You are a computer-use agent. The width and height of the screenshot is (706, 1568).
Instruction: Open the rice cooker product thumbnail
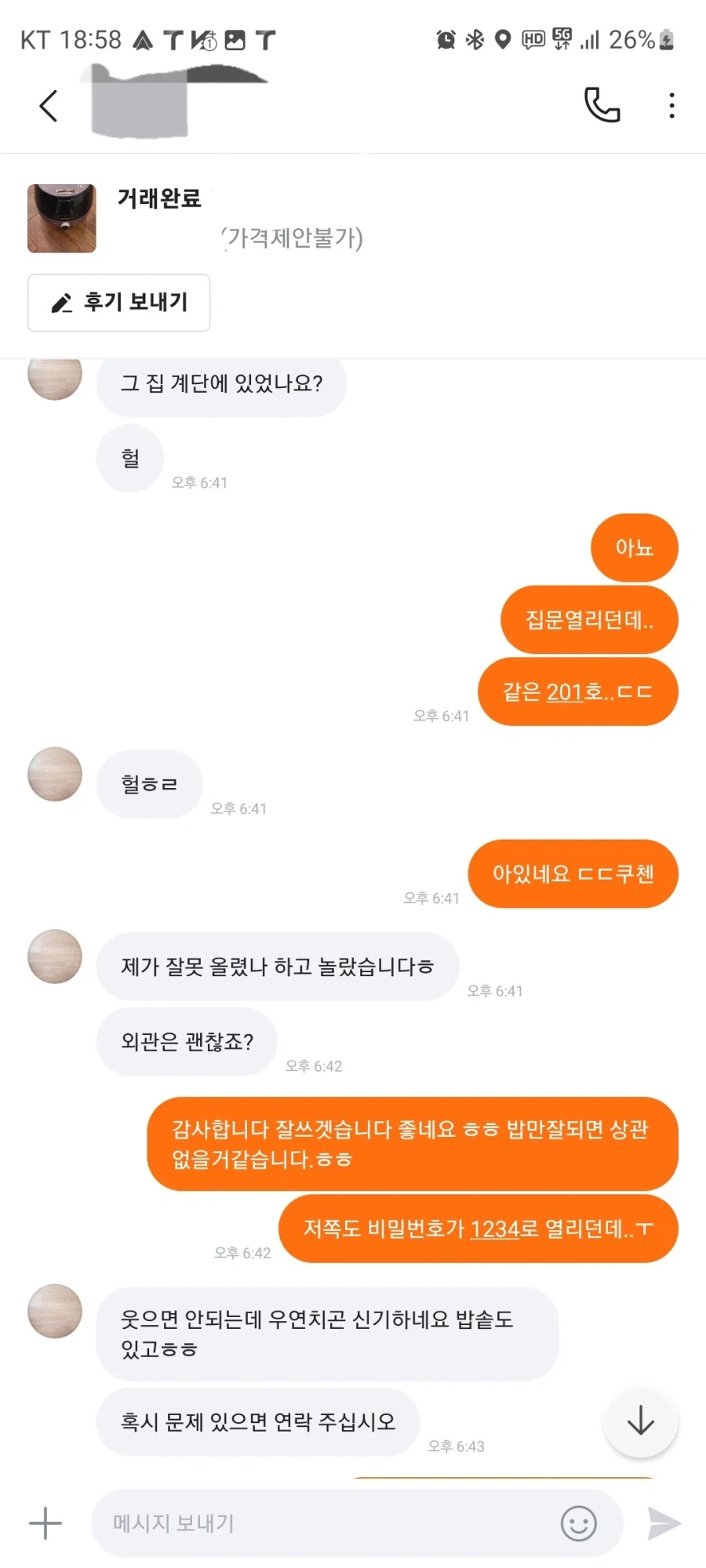pos(61,220)
